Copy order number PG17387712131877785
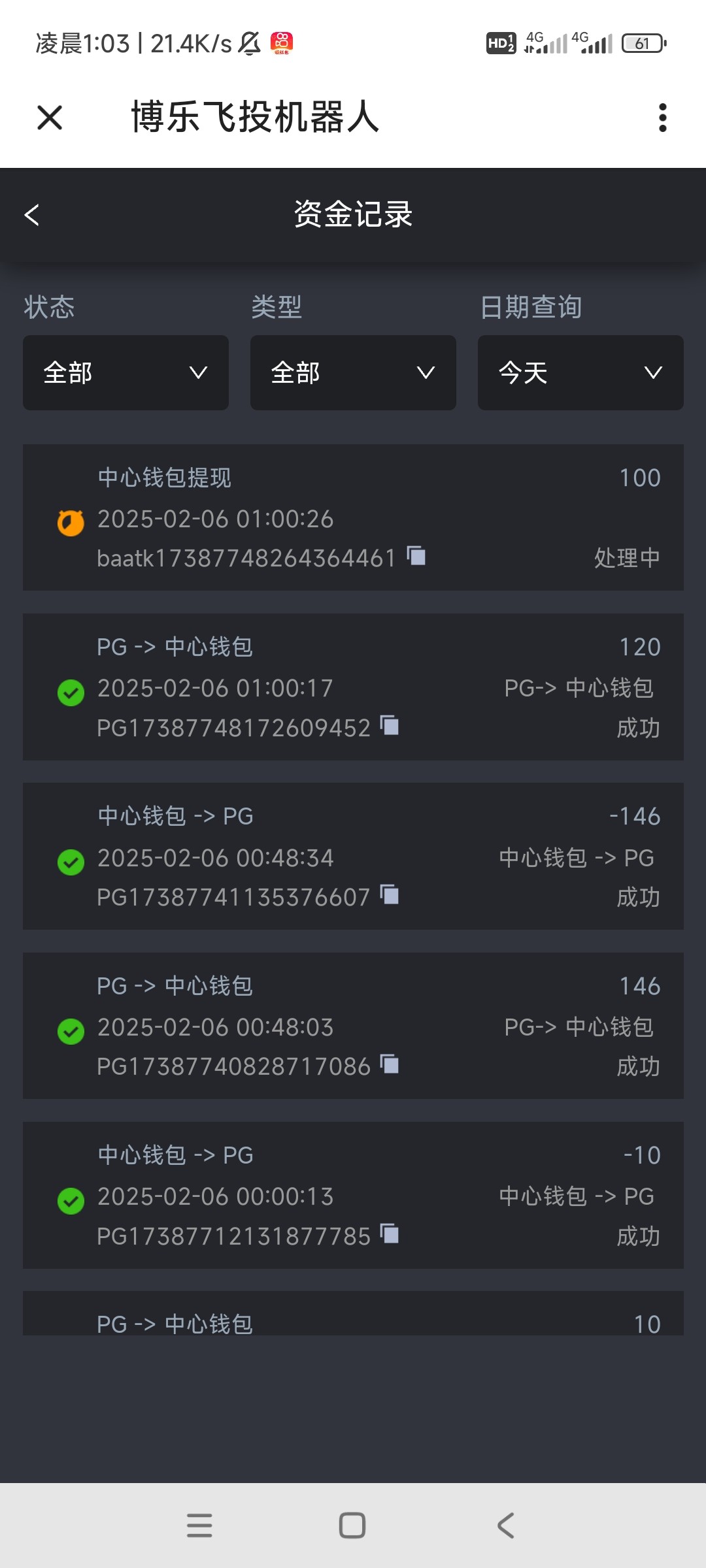This screenshot has height=1568, width=706. (390, 1233)
